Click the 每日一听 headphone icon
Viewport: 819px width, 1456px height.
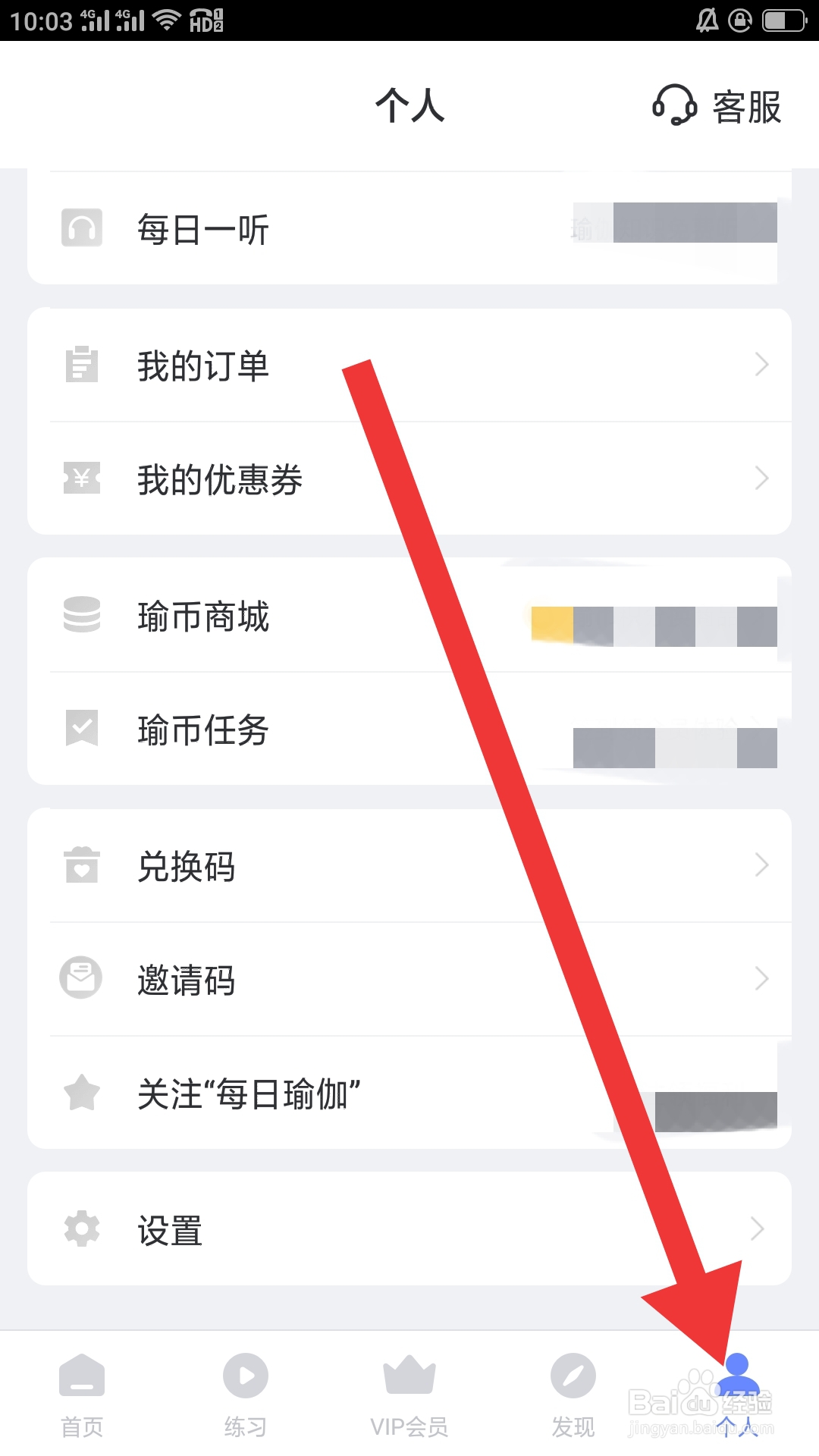click(81, 227)
